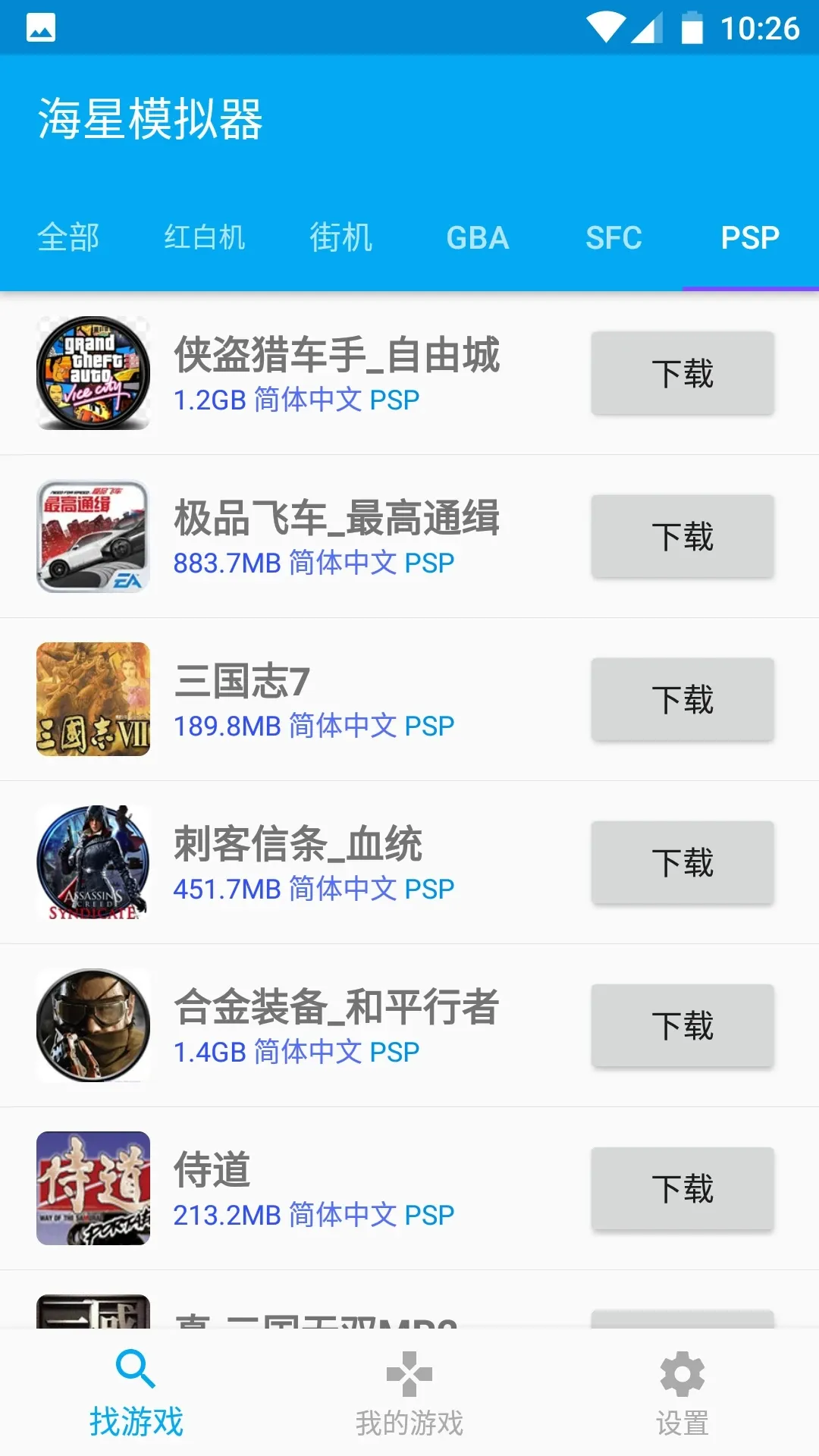
Task: Select the Metal Gear 合金装备 game icon
Action: pyautogui.click(x=93, y=1025)
